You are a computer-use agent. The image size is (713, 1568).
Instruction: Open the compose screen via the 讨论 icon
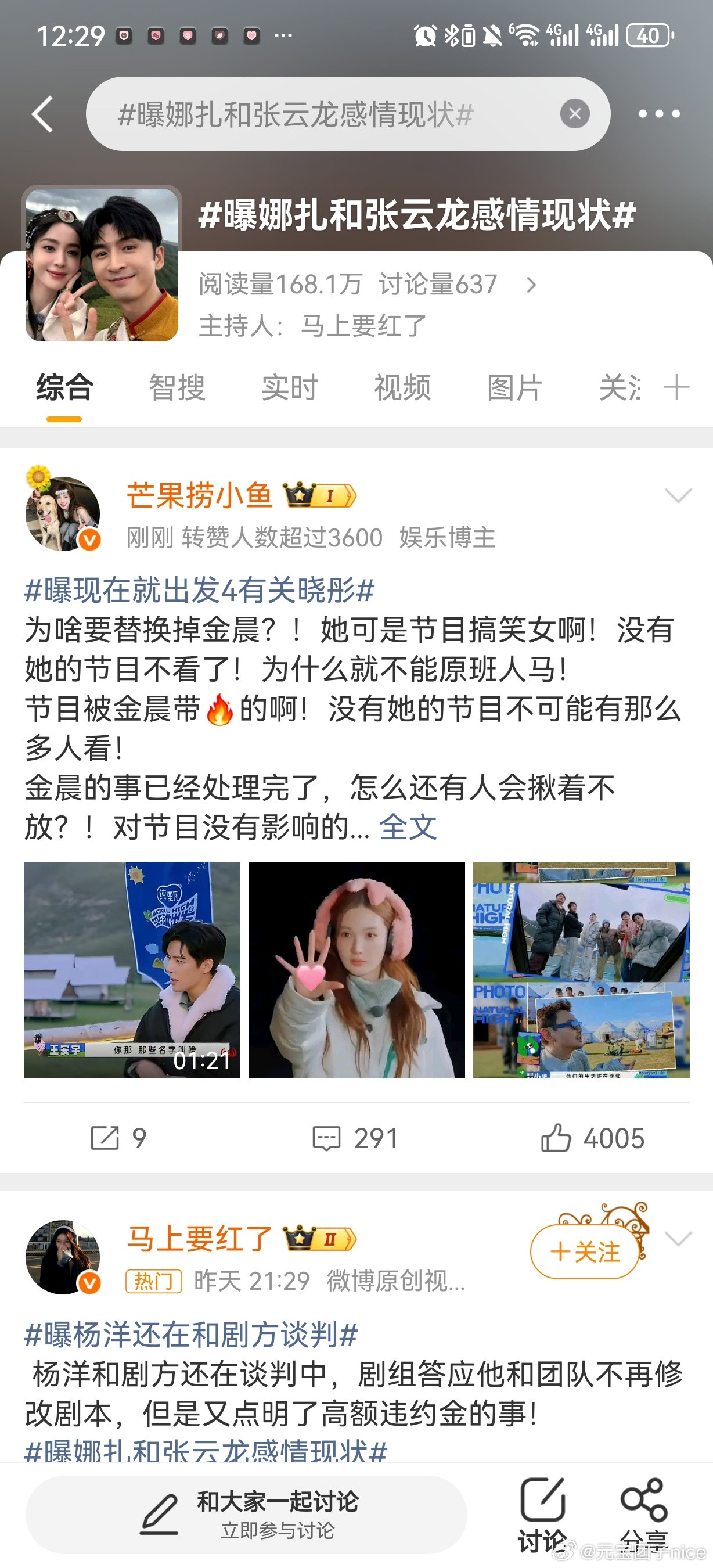tap(543, 1504)
